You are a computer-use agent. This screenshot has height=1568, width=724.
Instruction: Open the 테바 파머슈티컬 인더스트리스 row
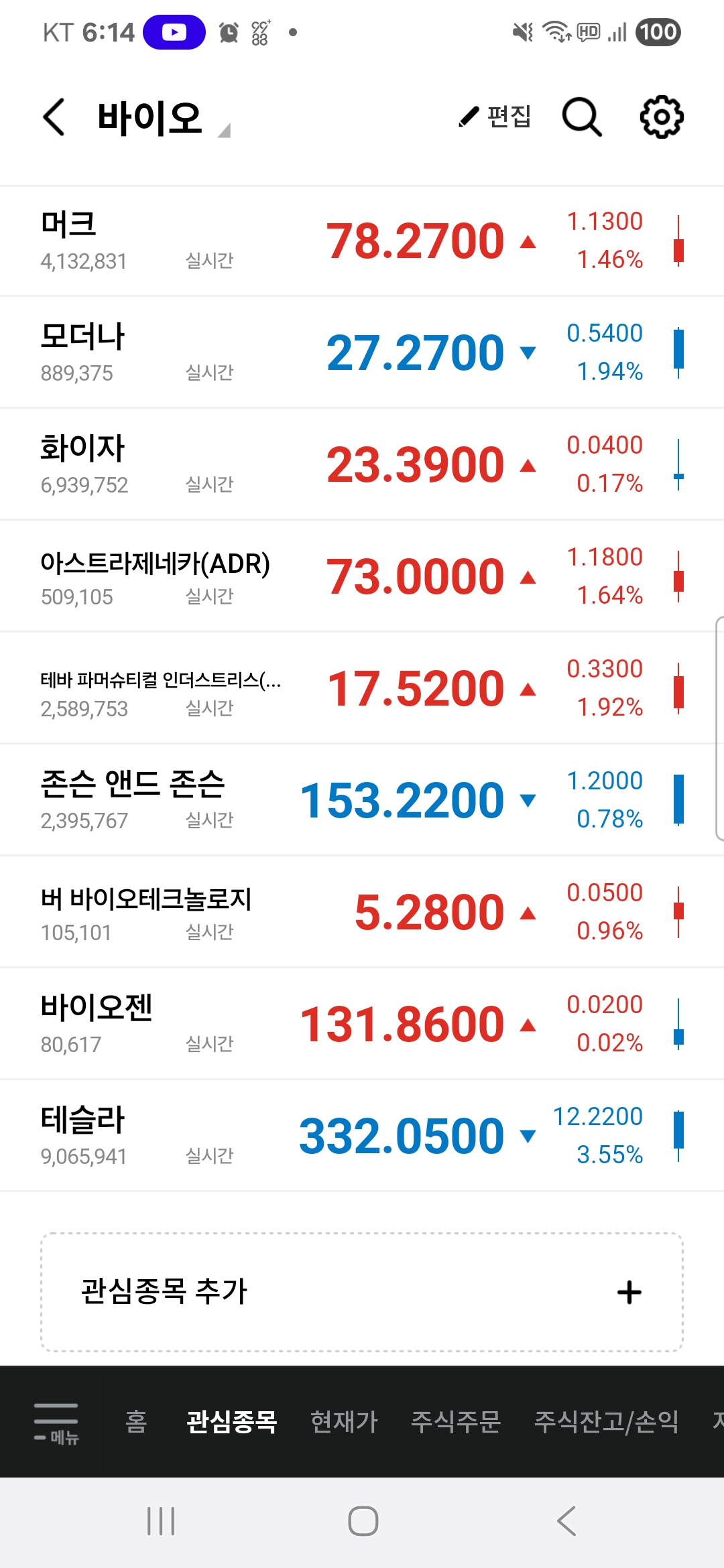[x=362, y=688]
